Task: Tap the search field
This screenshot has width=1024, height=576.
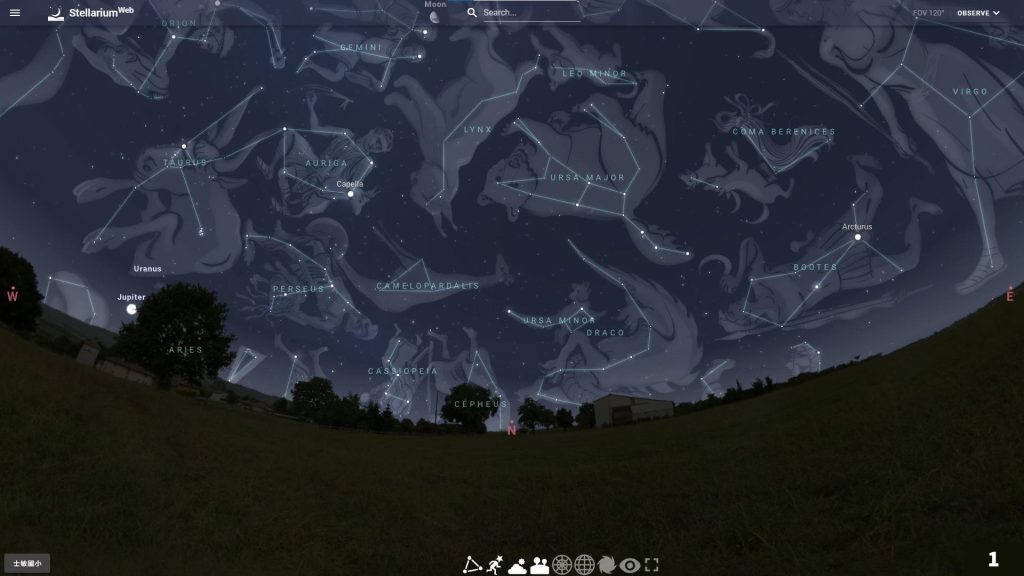Action: click(x=525, y=13)
